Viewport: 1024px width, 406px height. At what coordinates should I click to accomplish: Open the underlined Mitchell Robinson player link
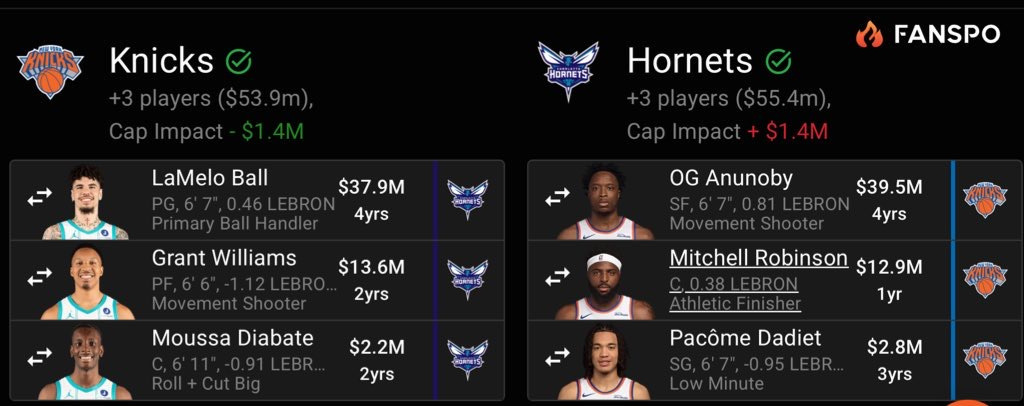[759, 258]
